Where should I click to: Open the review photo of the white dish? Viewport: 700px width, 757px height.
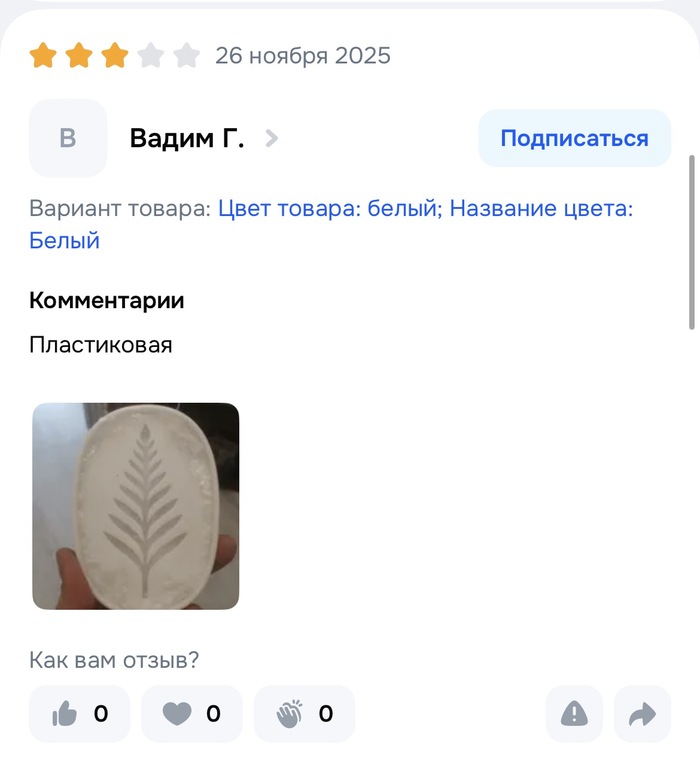136,506
